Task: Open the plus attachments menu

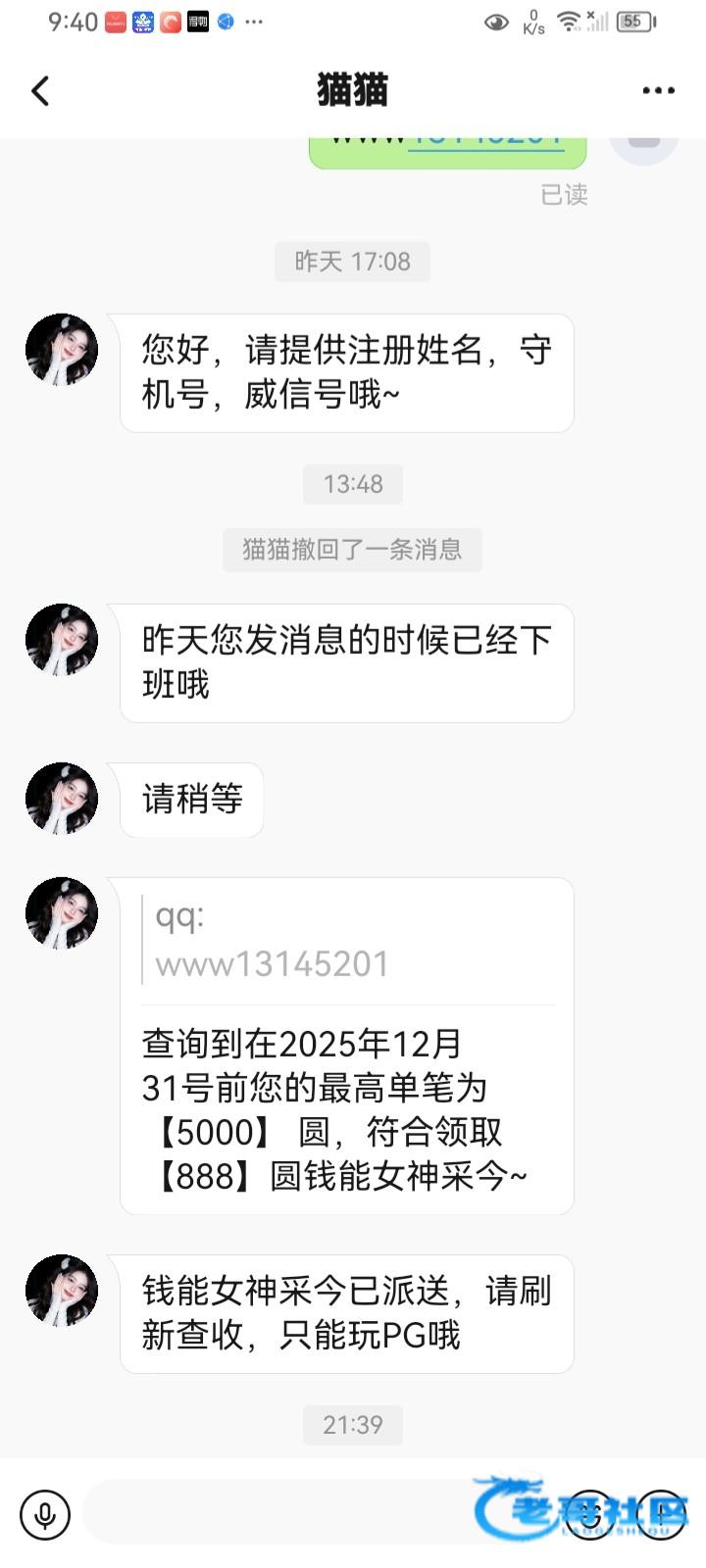Action: (x=663, y=1514)
